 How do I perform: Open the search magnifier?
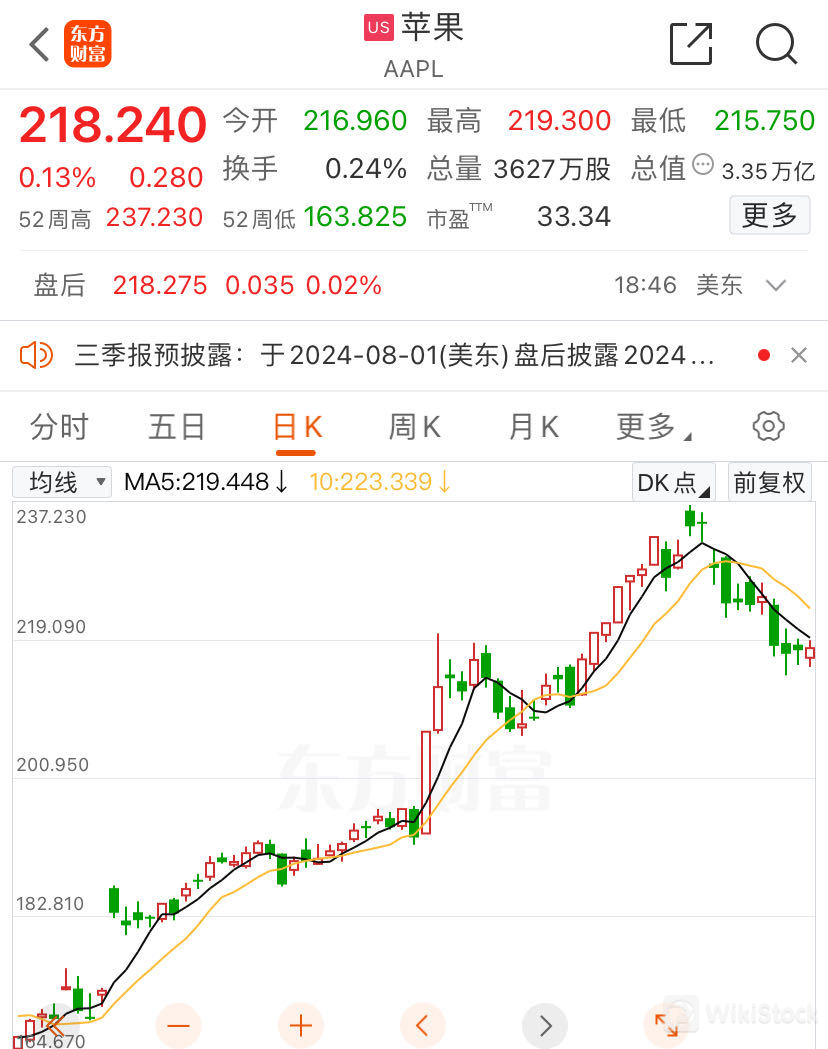click(x=776, y=44)
